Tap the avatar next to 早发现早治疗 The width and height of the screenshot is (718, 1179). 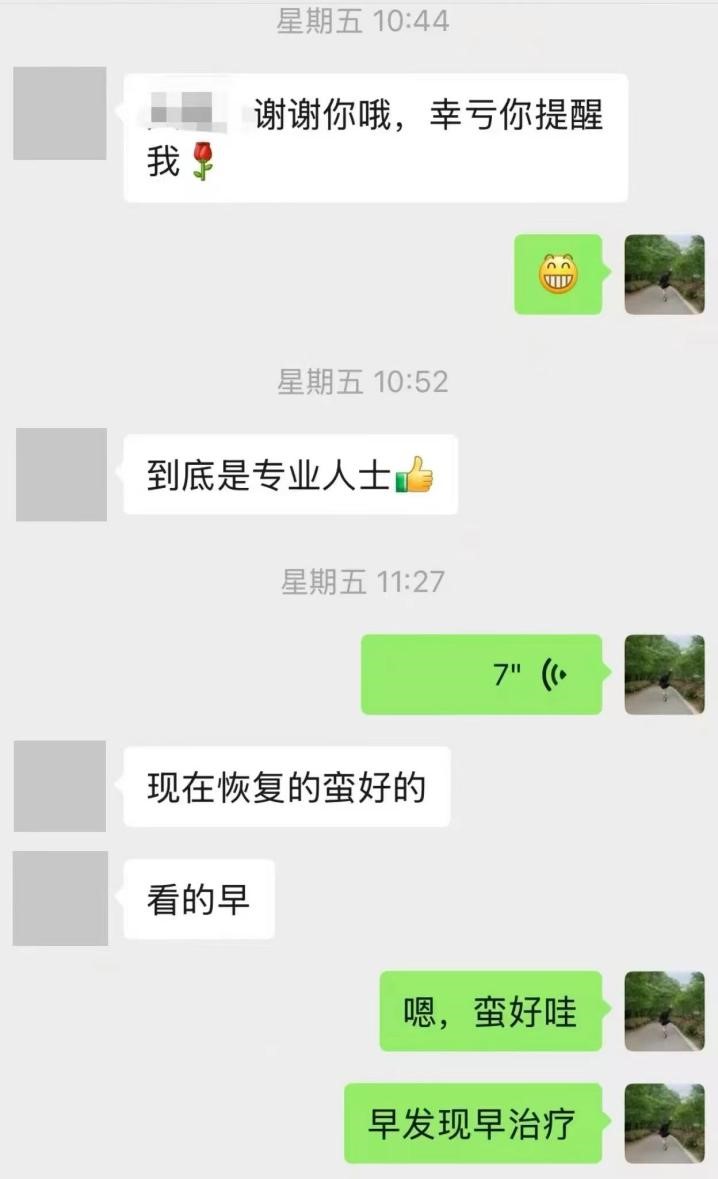click(x=664, y=1123)
